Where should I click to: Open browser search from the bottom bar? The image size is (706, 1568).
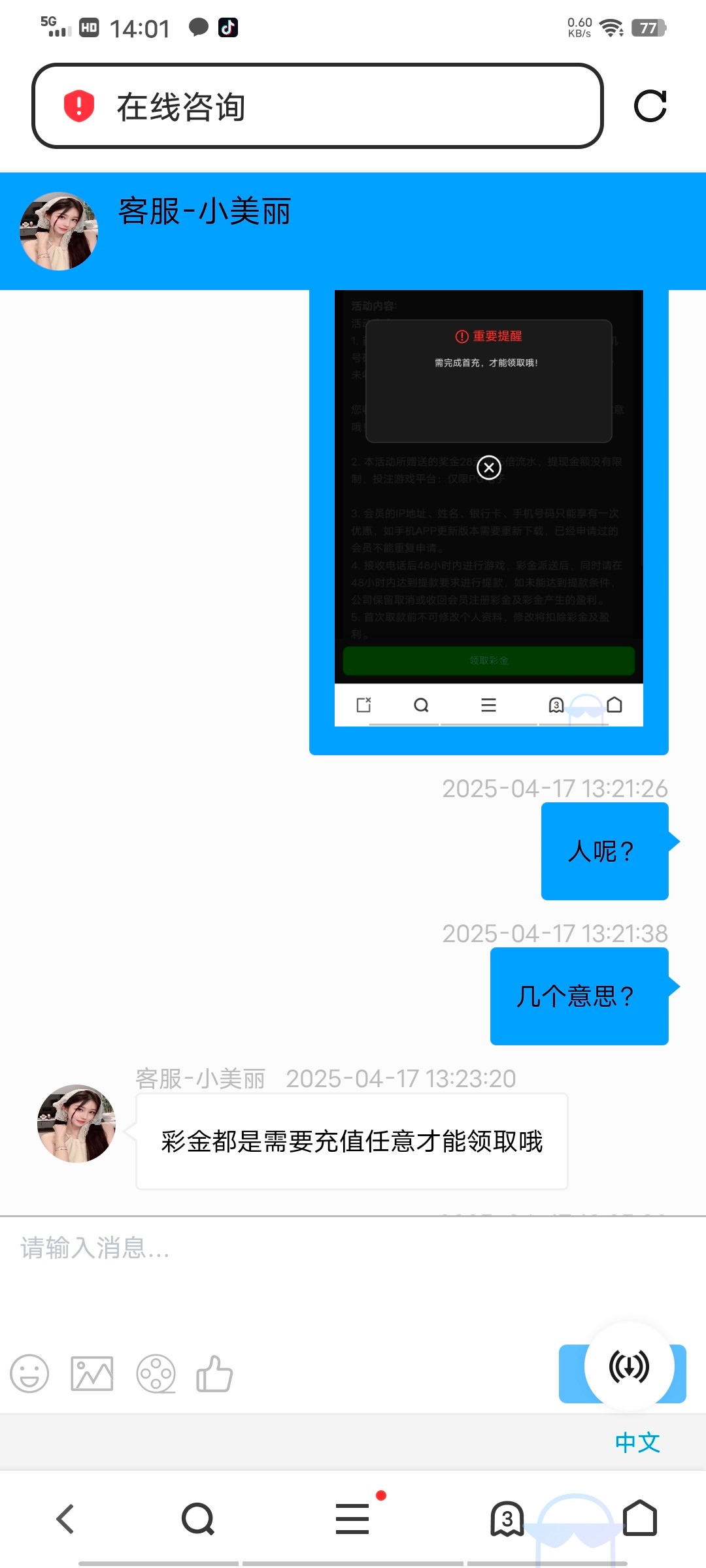click(198, 1518)
